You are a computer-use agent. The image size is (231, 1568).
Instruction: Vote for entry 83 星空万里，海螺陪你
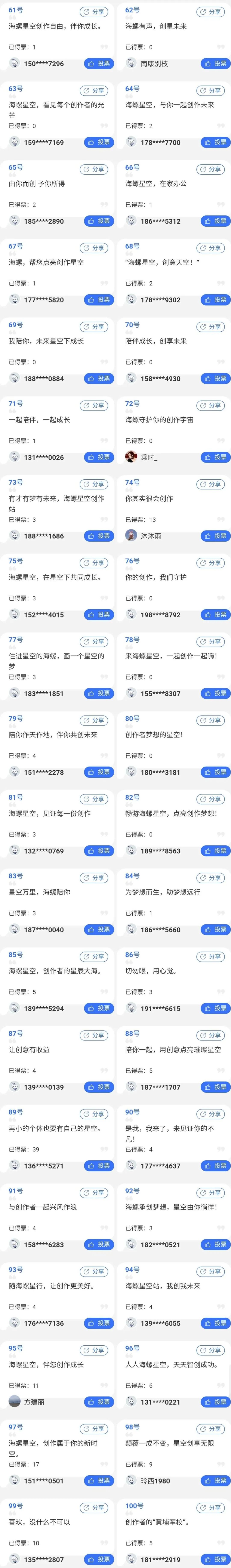[99, 929]
